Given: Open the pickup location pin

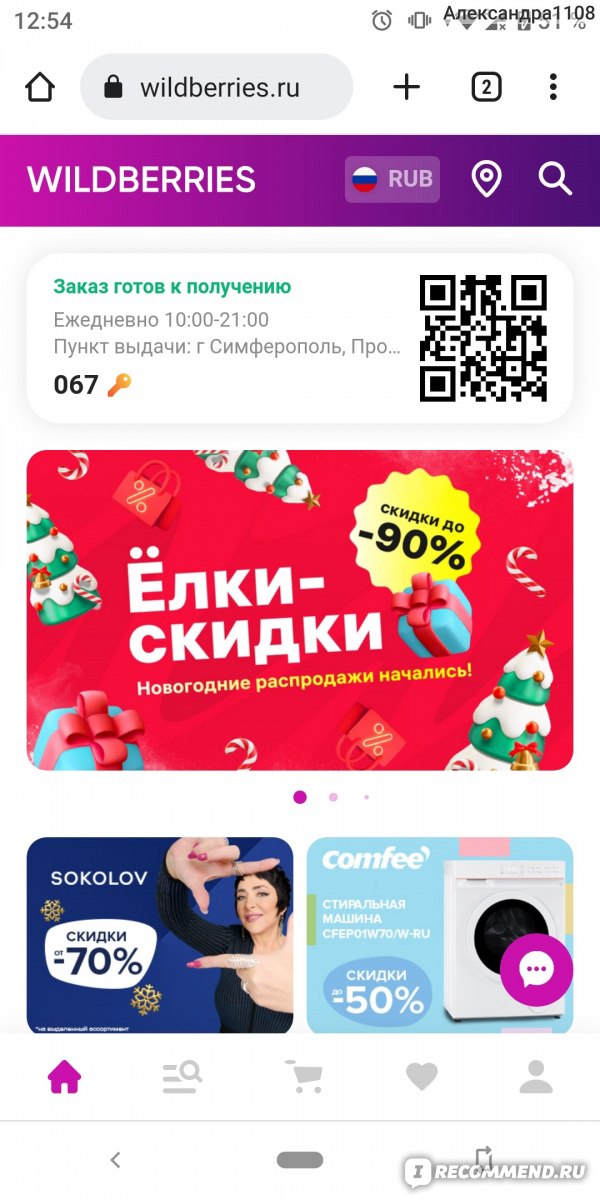Looking at the screenshot, I should tap(486, 179).
